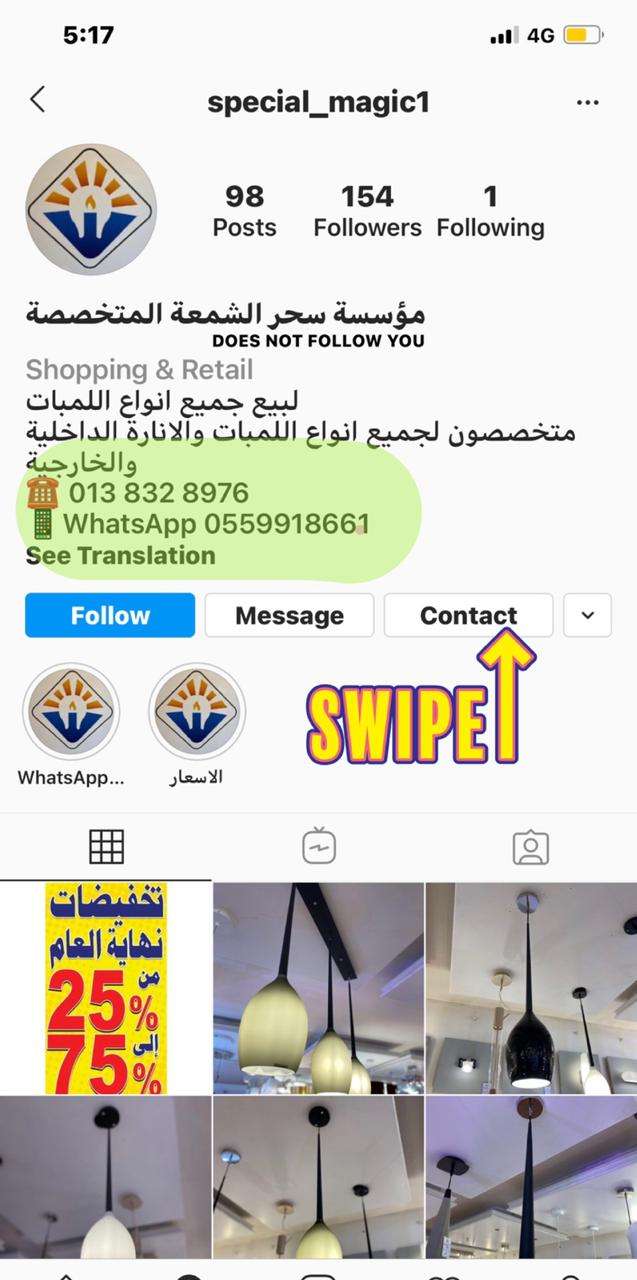Go back using the top-left arrow
Image resolution: width=637 pixels, height=1280 pixels.
coord(38,100)
